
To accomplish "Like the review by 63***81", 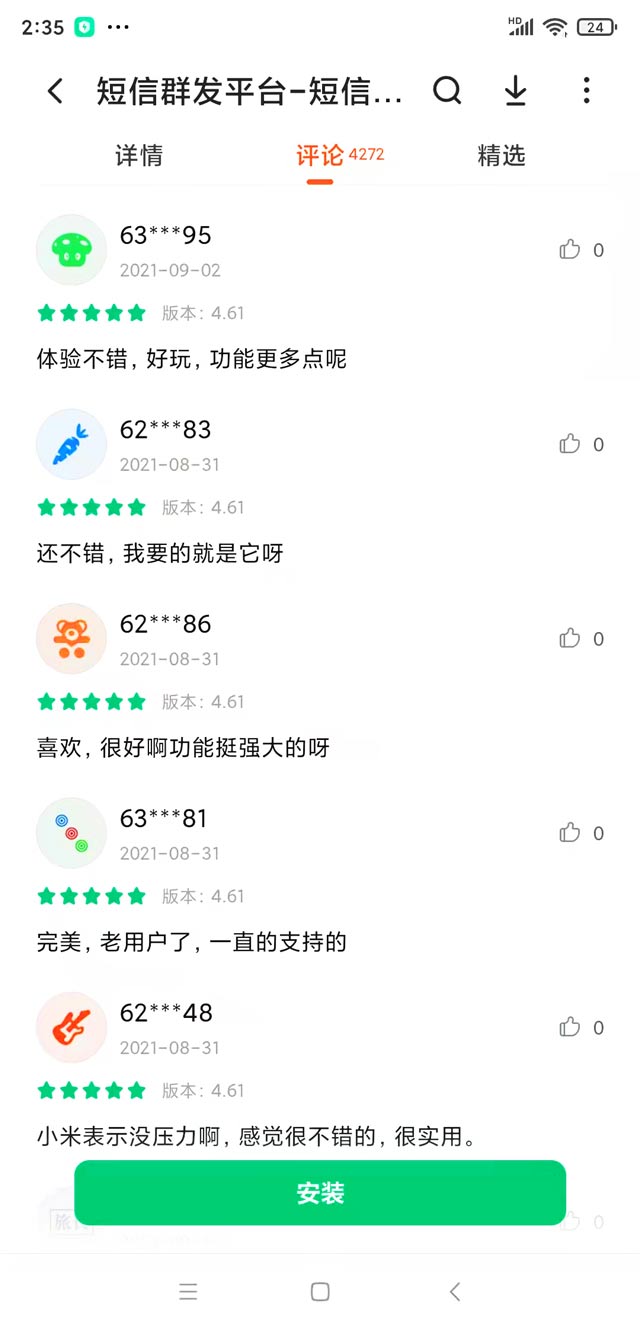I will [x=570, y=833].
